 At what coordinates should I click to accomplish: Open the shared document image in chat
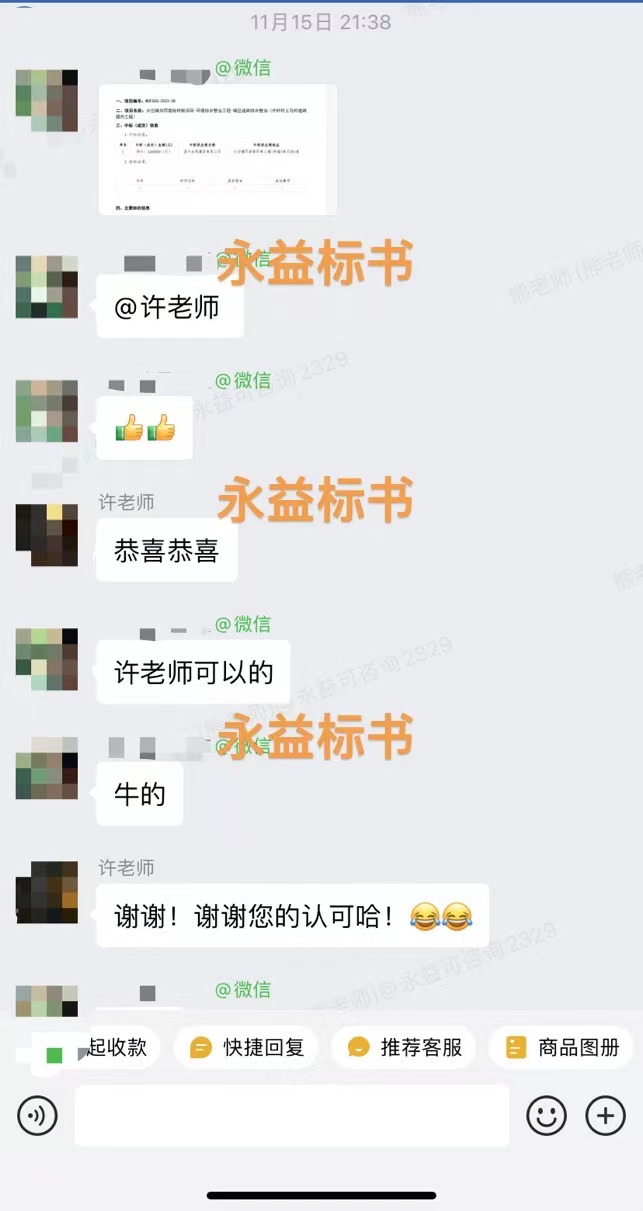point(218,149)
